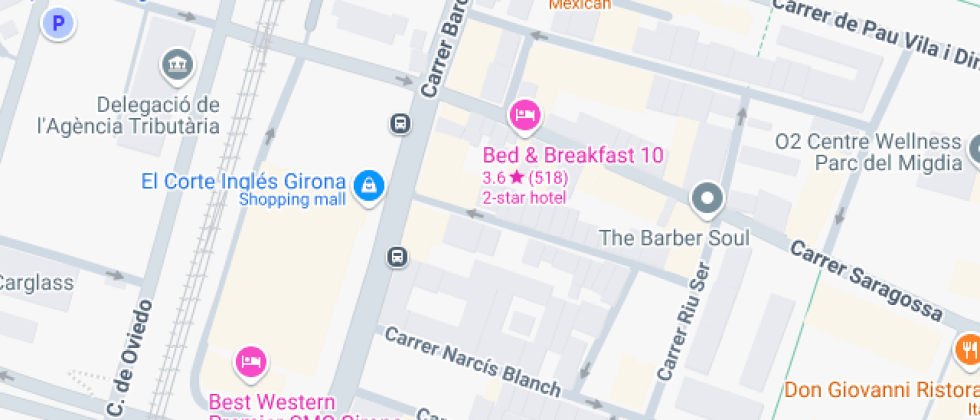Select El Corte Inglés Girona shopping mall marker
The image size is (980, 420).
click(x=369, y=188)
